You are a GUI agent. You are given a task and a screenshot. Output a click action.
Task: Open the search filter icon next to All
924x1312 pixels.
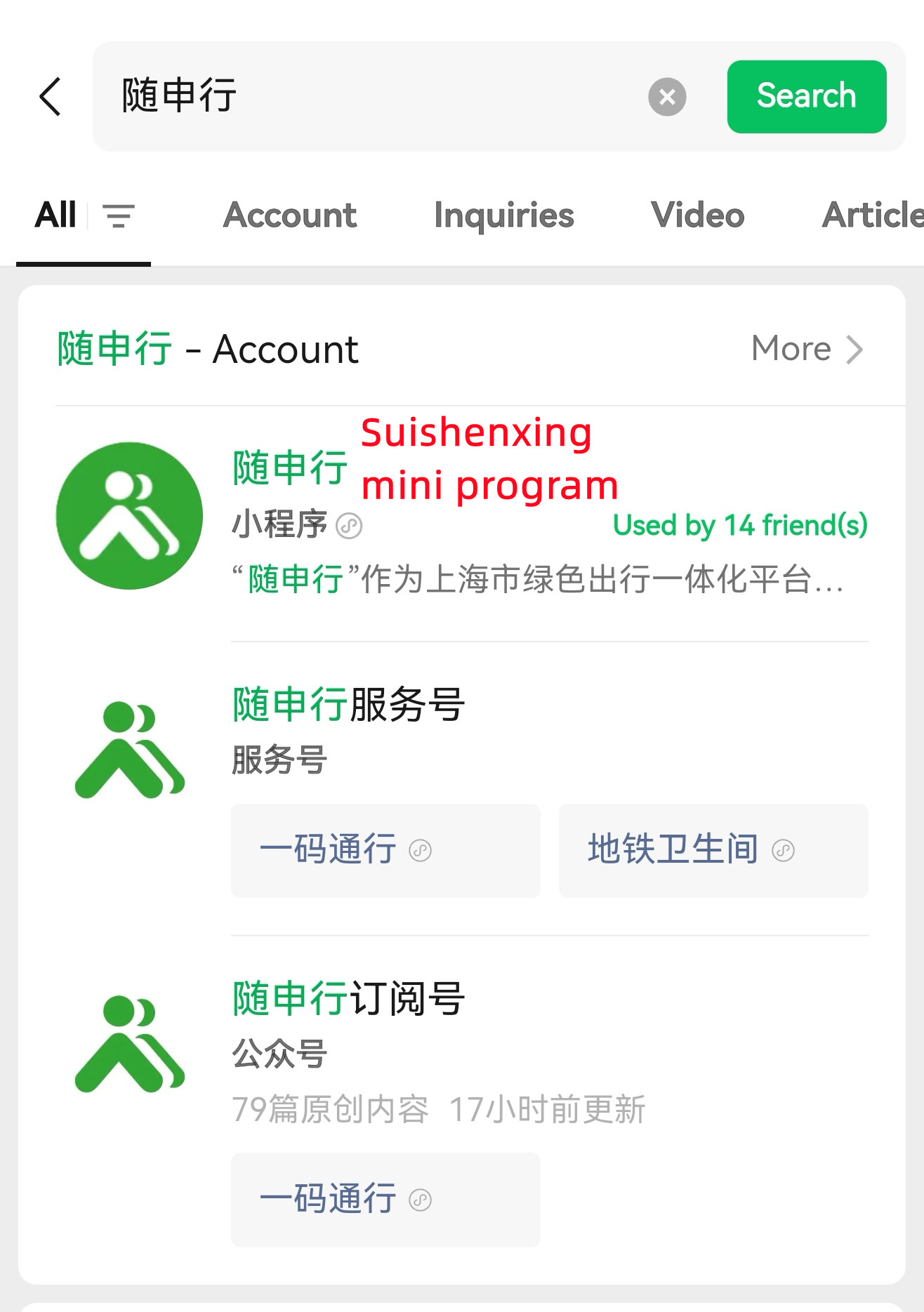click(117, 216)
